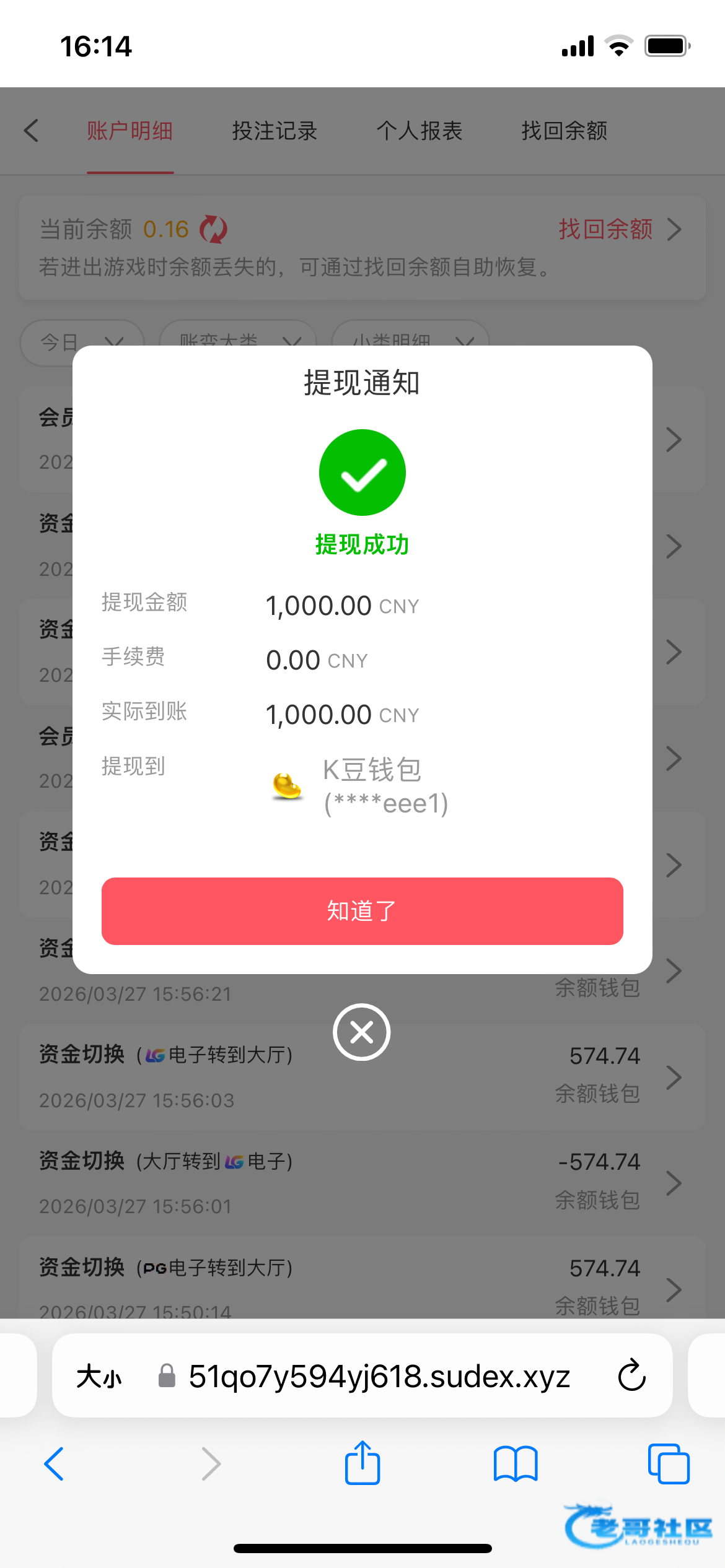Screen dimensions: 725x1568
Task: Refresh the current balance
Action: [213, 229]
